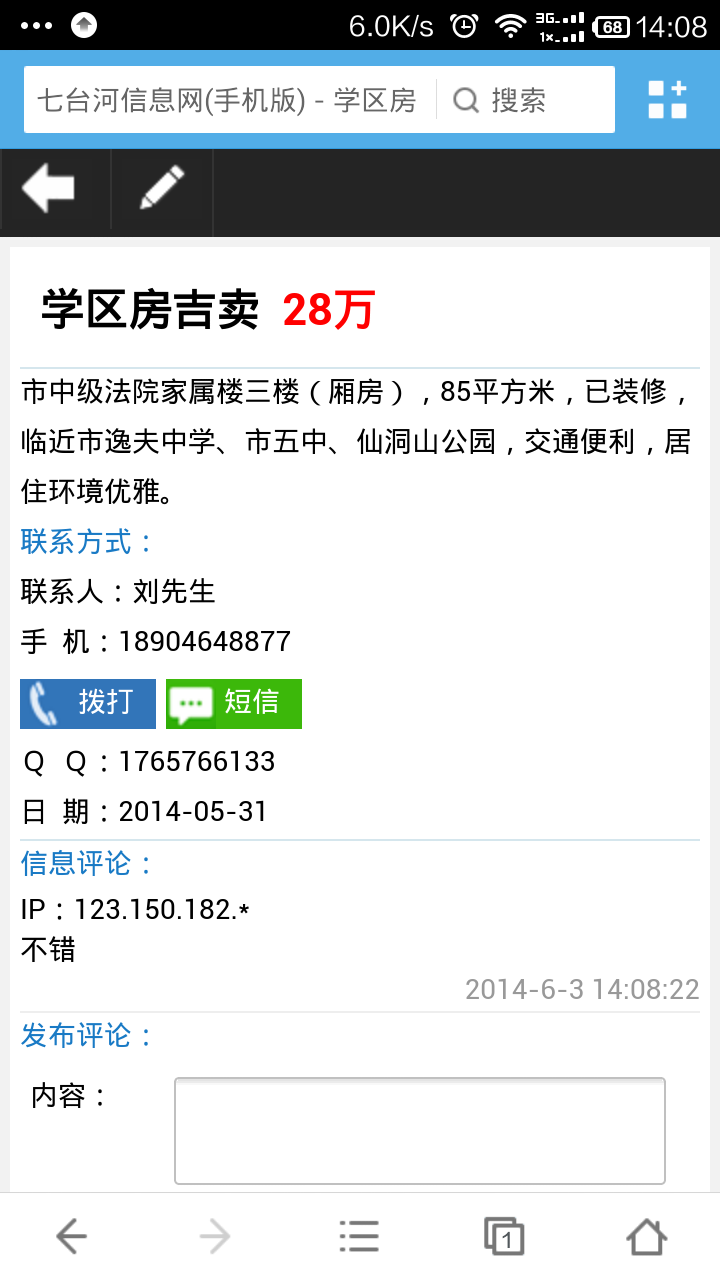Viewport: 720px width, 1280px height.
Task: Focus the 内容 comment text box
Action: click(419, 1130)
